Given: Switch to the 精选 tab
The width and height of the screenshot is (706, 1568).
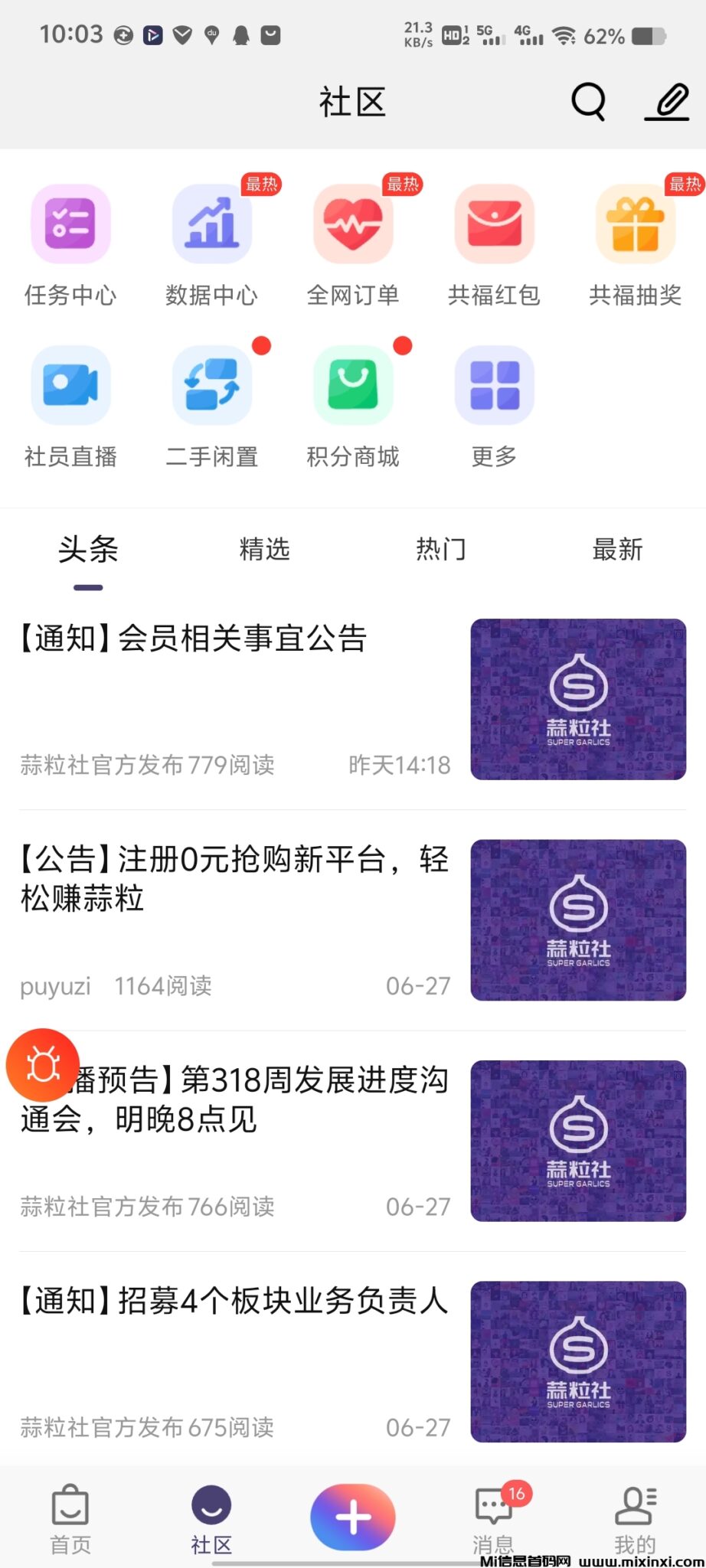Looking at the screenshot, I should (x=263, y=549).
